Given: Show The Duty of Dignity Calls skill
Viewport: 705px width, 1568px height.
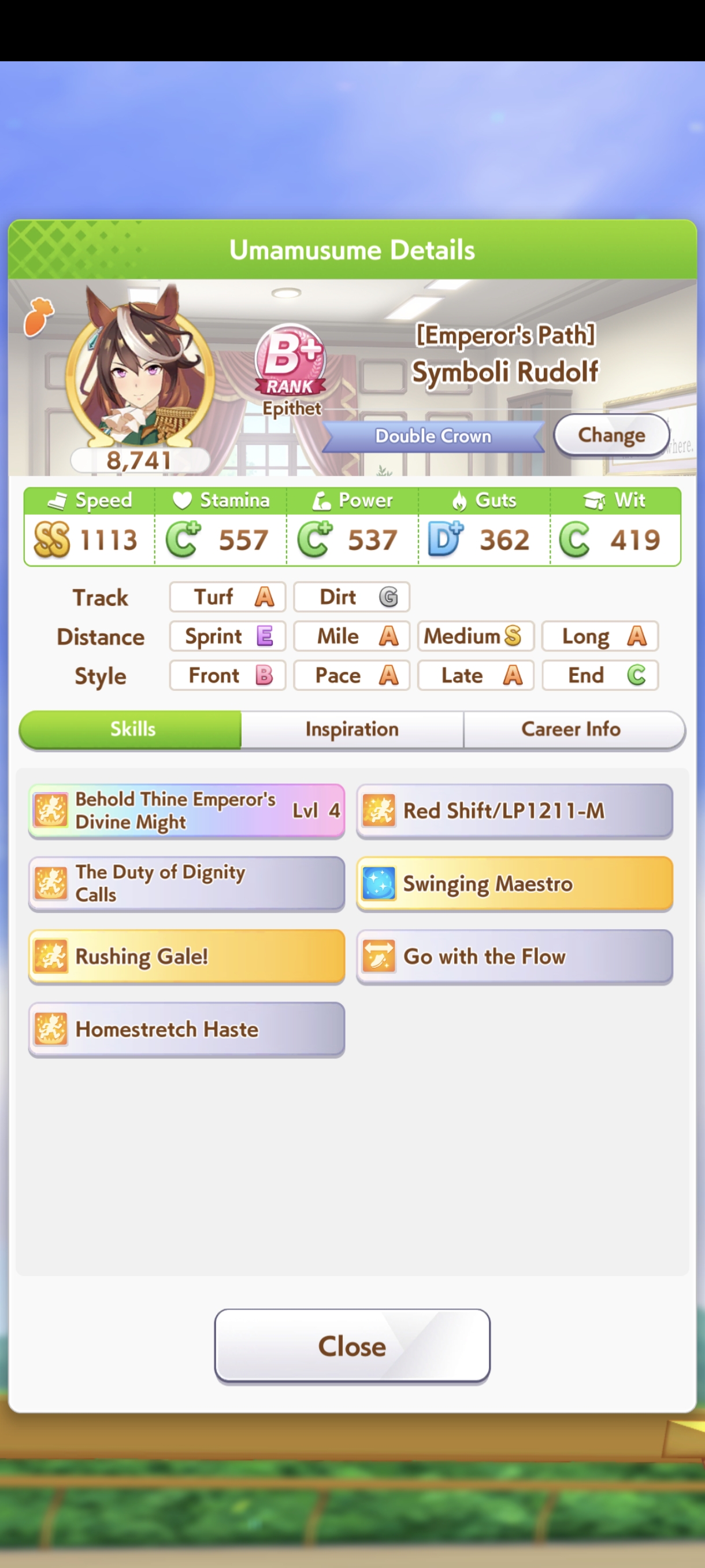Looking at the screenshot, I should pyautogui.click(x=187, y=884).
